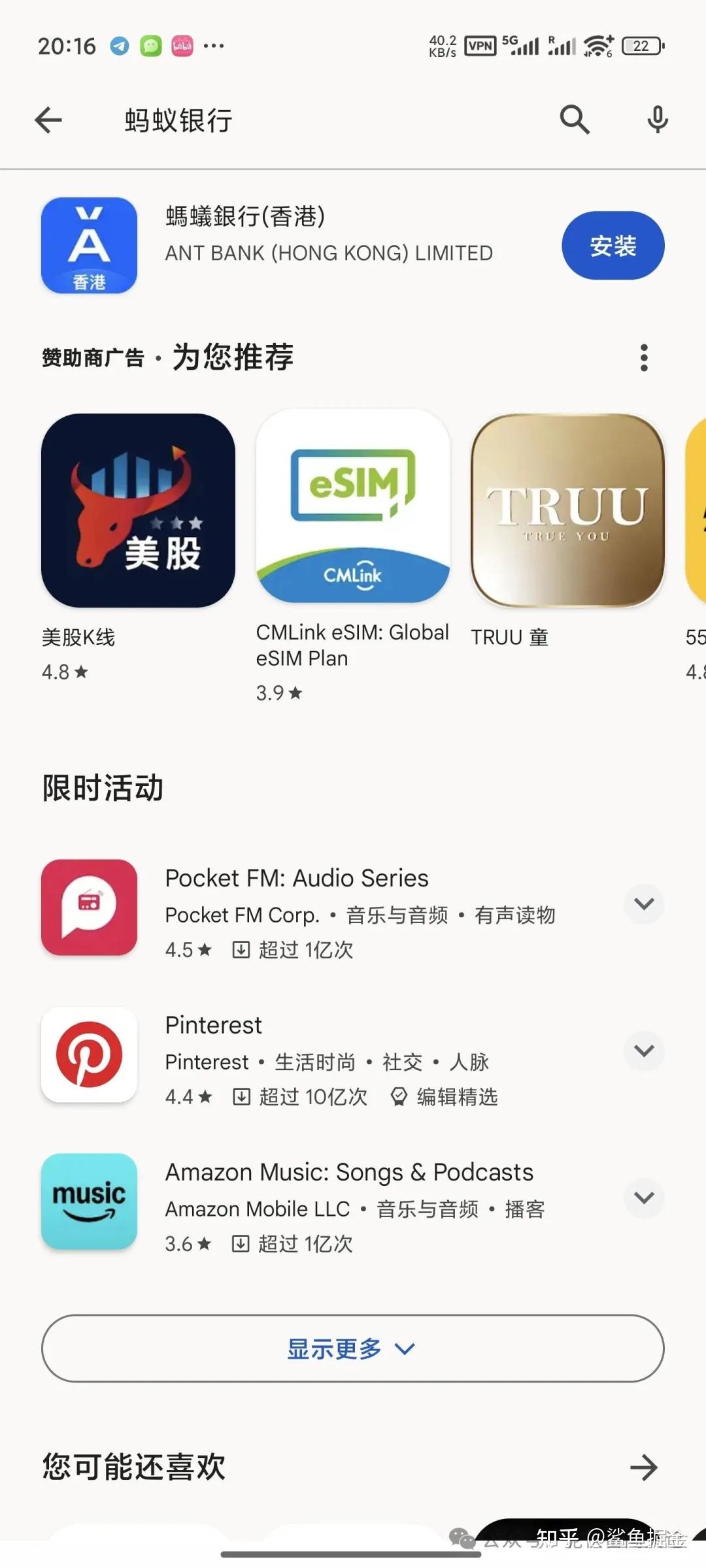Screen dimensions: 706x1568
Task: Open the 美股K线 app icon
Action: (138, 510)
